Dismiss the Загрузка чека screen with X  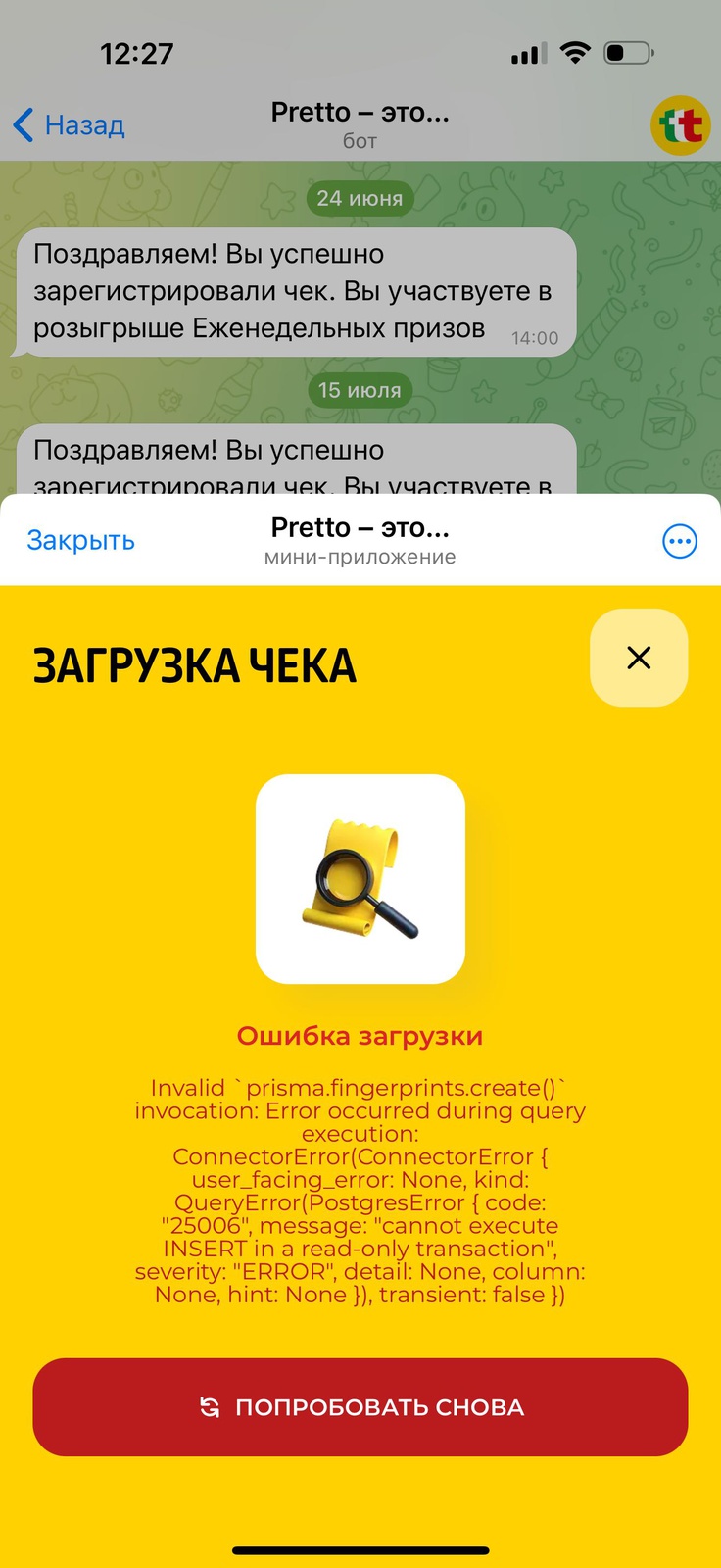(x=639, y=658)
